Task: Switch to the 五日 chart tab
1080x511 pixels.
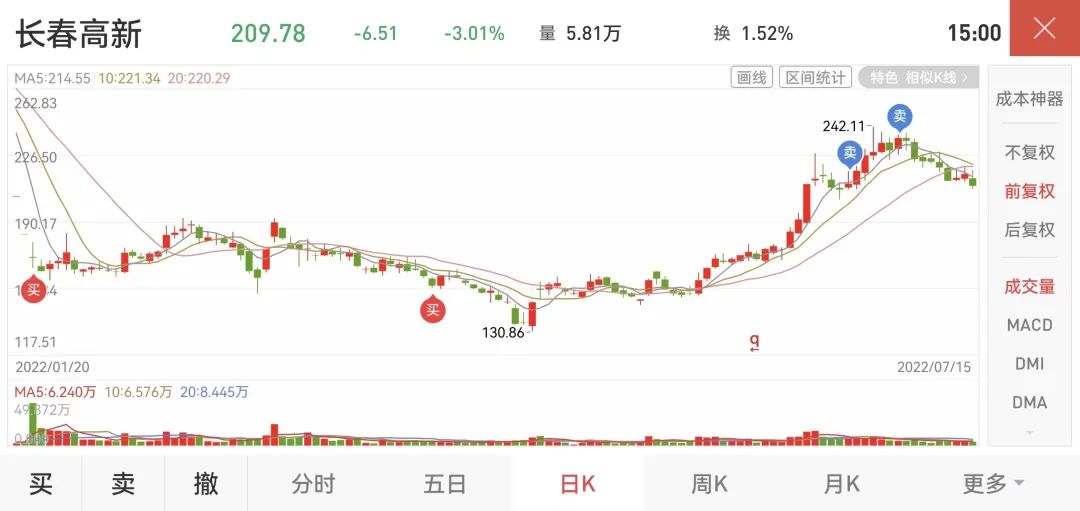Action: (x=445, y=484)
